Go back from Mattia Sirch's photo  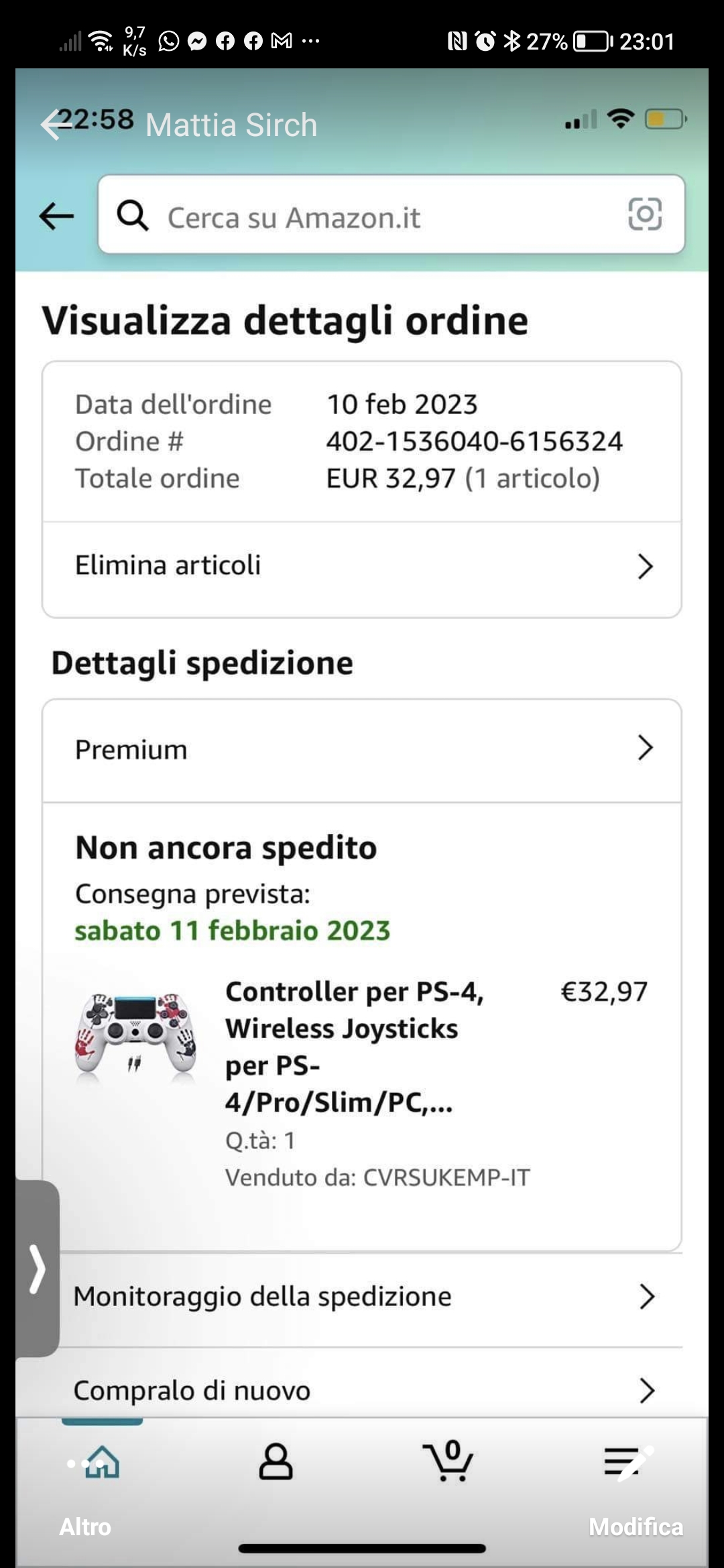click(54, 125)
